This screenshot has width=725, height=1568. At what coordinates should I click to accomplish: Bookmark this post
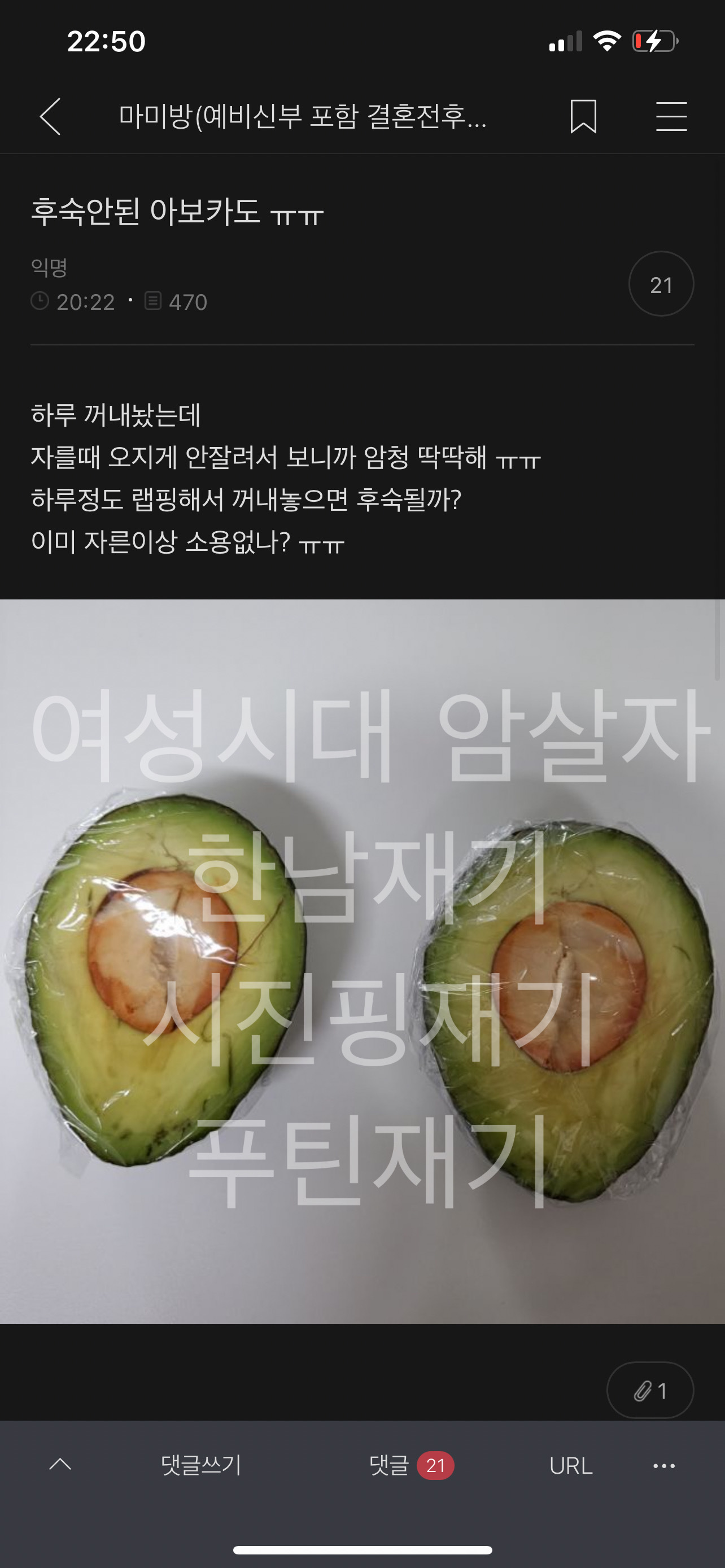tap(583, 116)
